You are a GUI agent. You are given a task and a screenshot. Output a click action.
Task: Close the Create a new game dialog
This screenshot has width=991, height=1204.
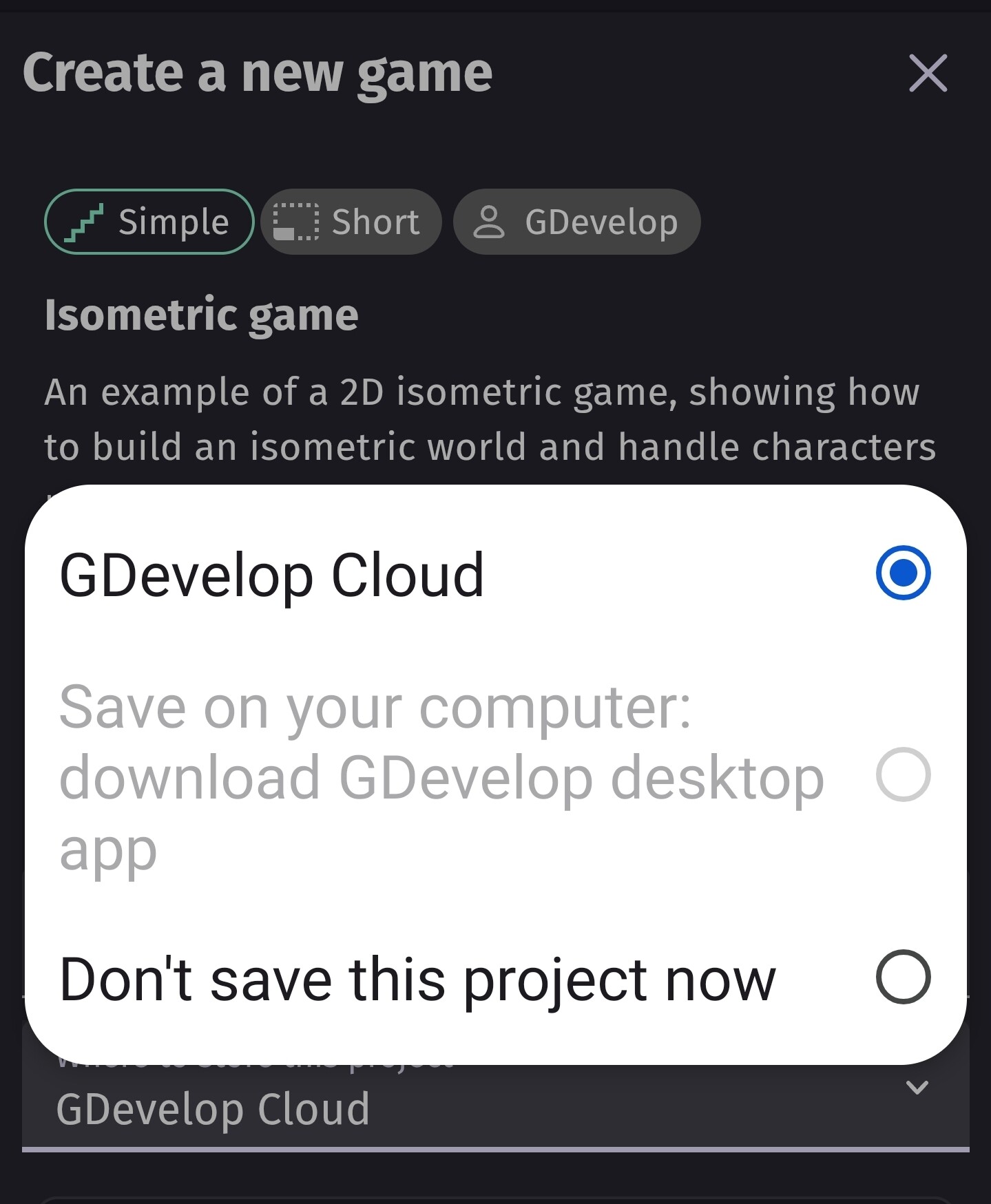pos(928,73)
